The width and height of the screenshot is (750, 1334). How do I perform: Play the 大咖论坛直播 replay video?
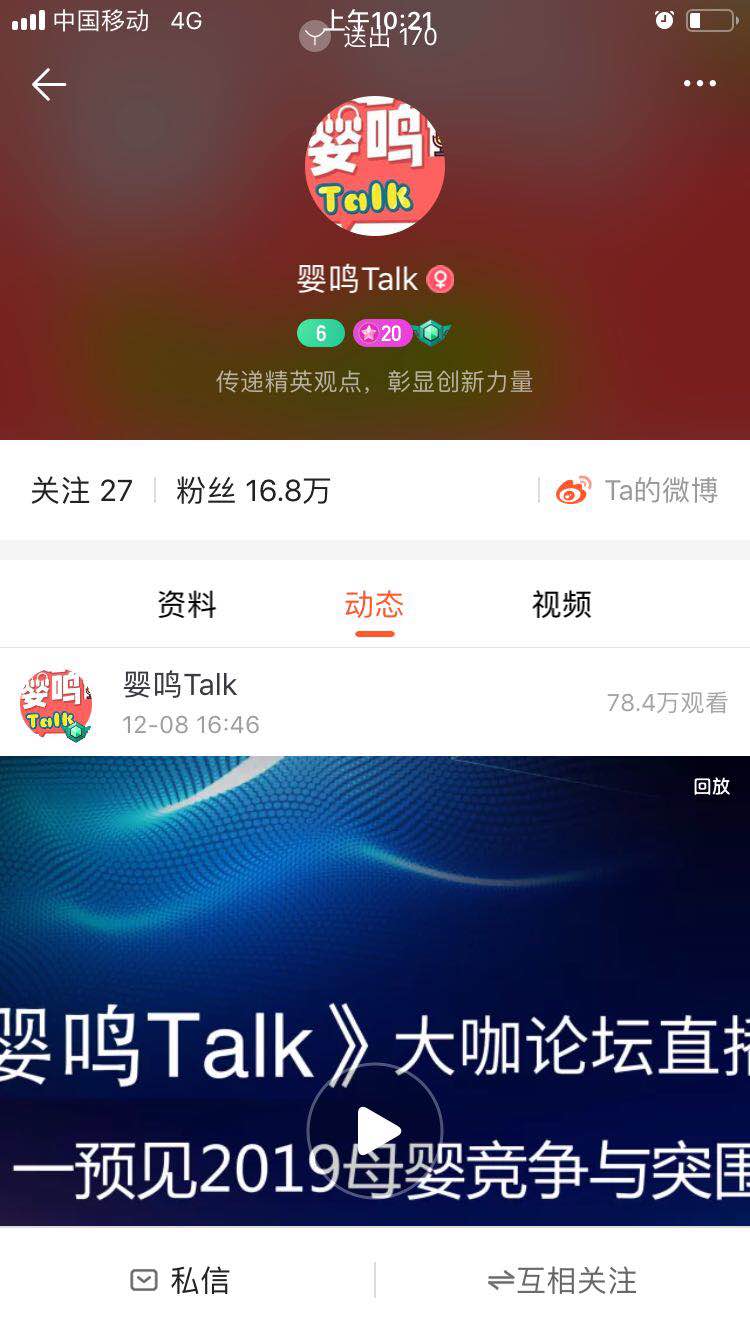(x=375, y=1131)
